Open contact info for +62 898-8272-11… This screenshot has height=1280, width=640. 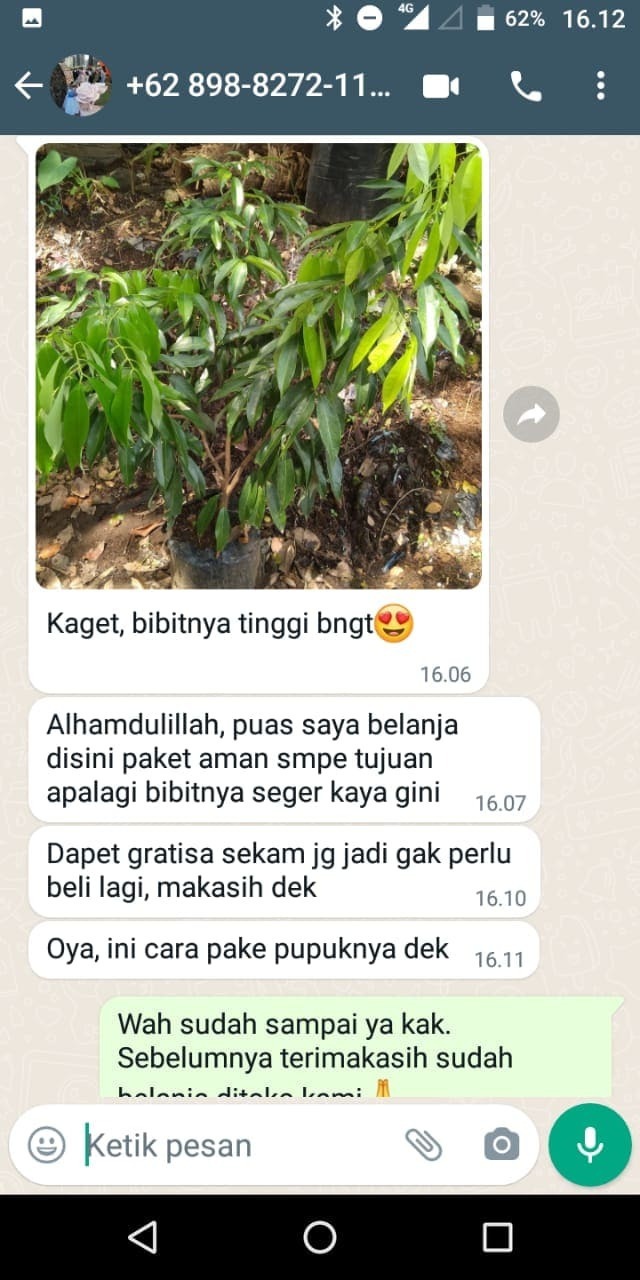tap(258, 86)
